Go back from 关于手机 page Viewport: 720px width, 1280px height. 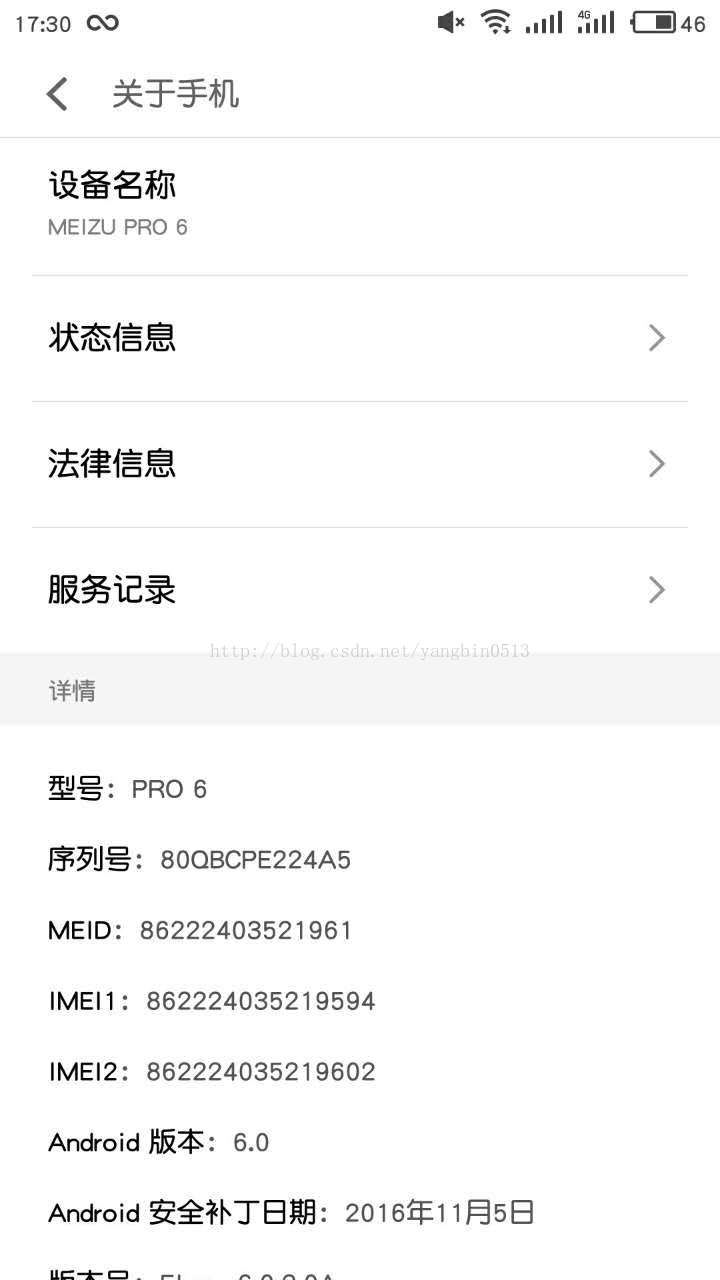57,95
